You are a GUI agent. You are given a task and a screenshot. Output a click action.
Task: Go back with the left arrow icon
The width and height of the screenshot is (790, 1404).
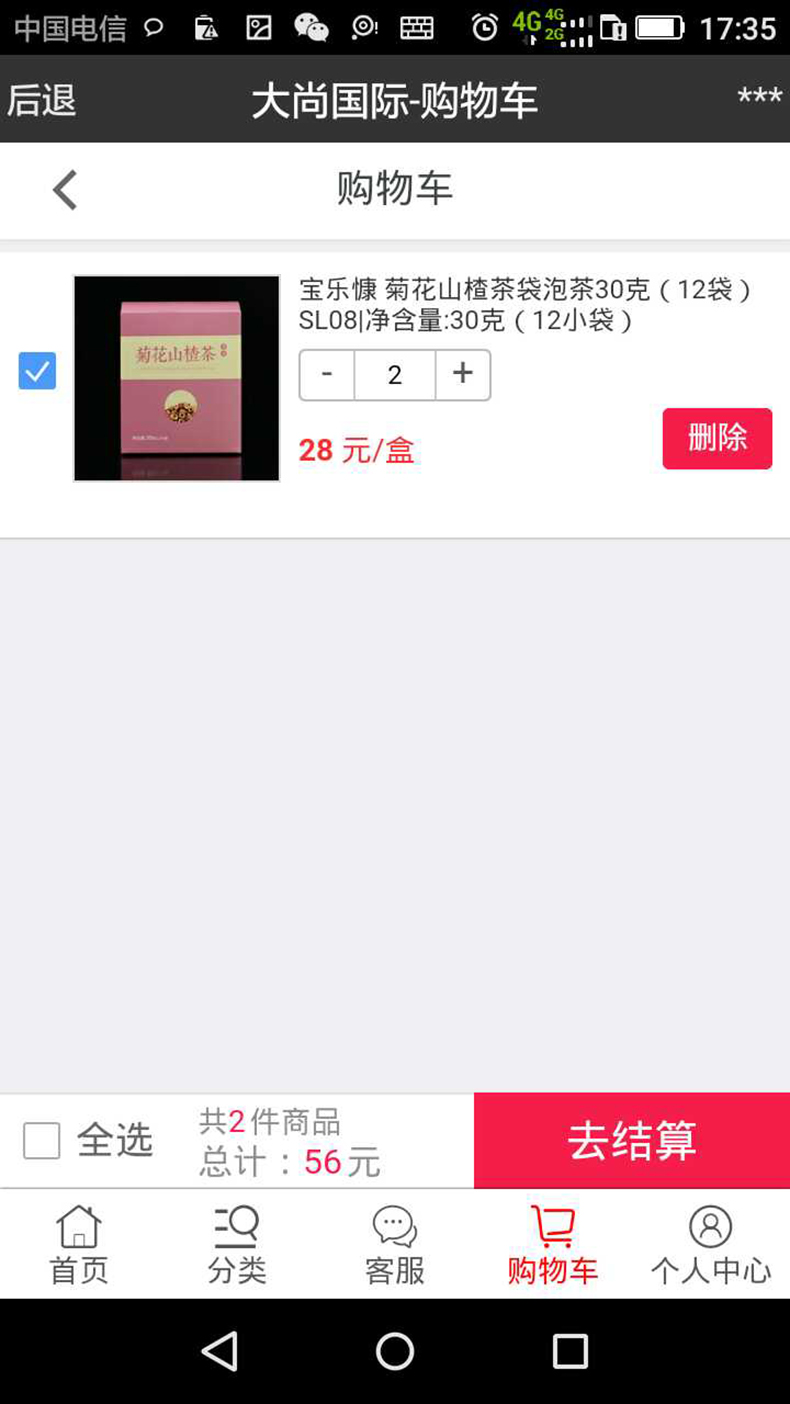(x=65, y=190)
